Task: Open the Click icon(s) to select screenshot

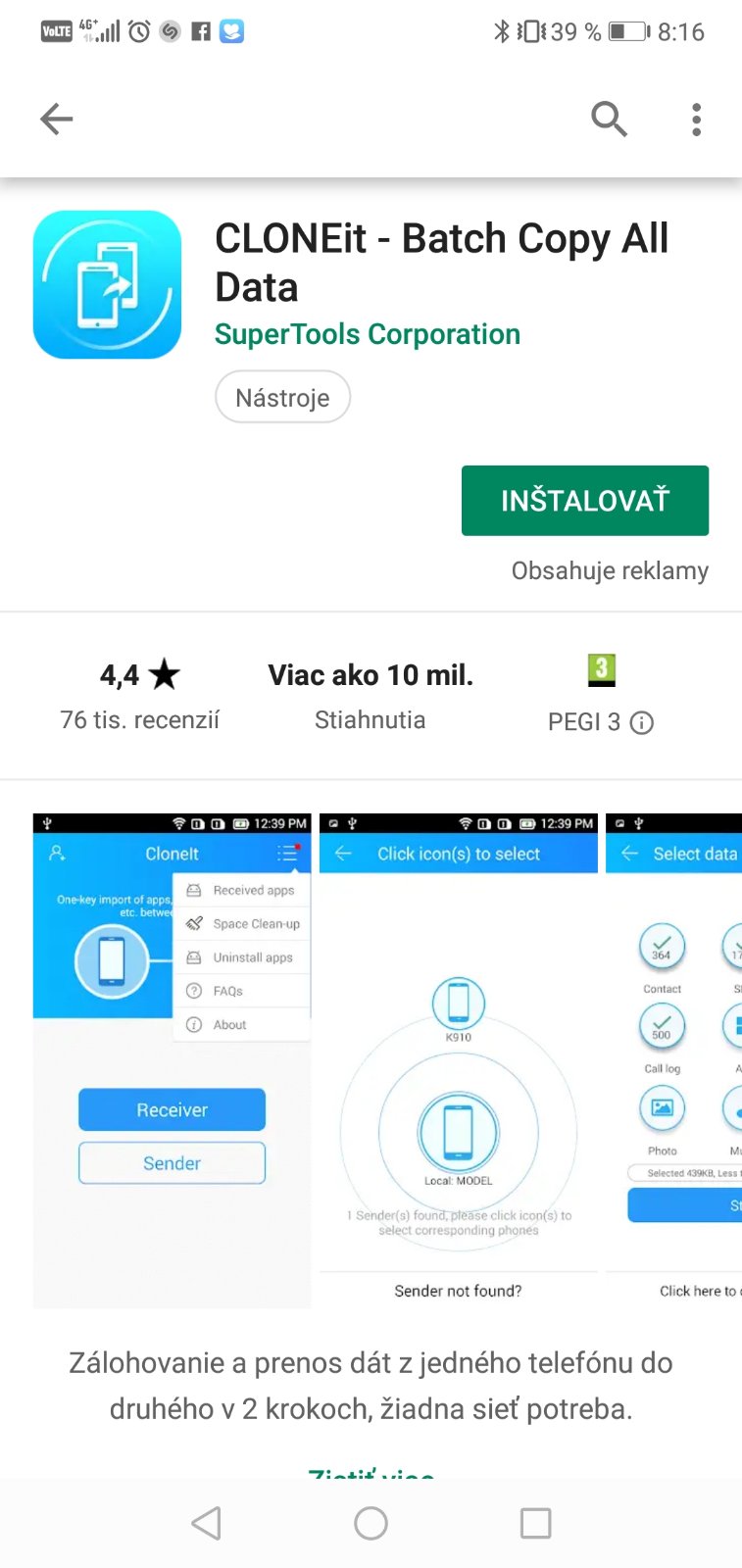Action: (458, 1060)
